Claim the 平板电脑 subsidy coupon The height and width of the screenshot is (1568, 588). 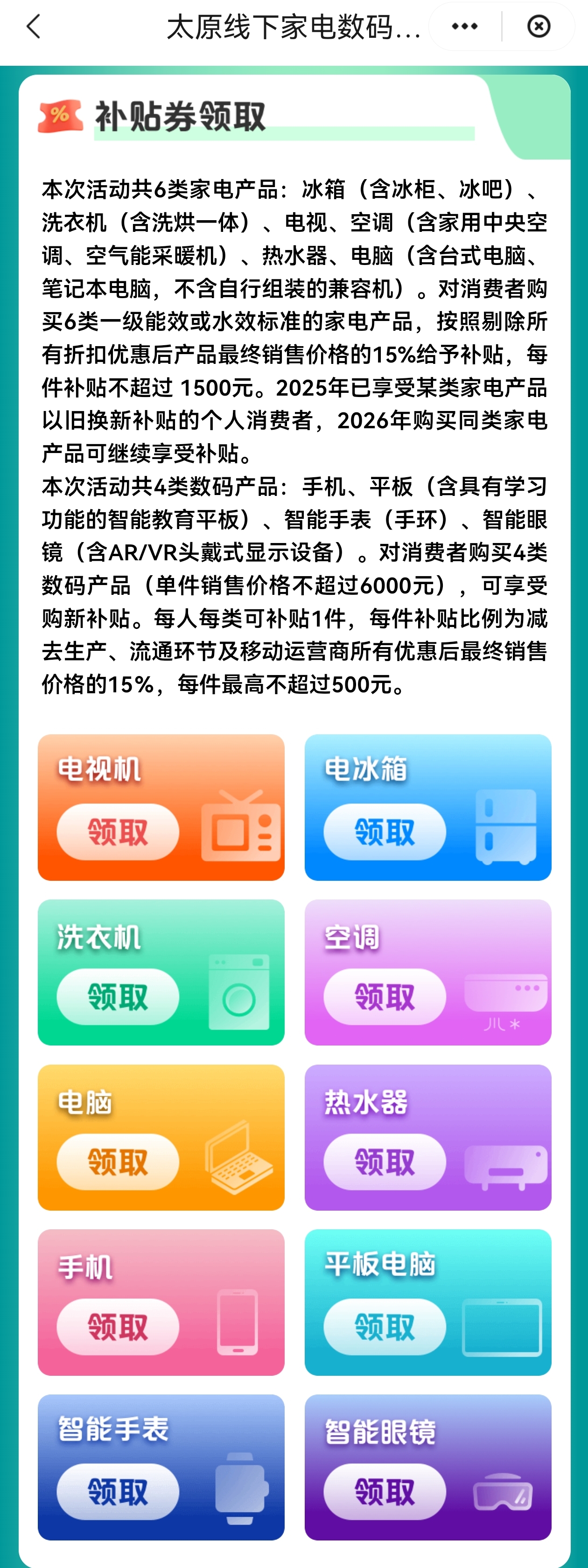coord(385,1326)
